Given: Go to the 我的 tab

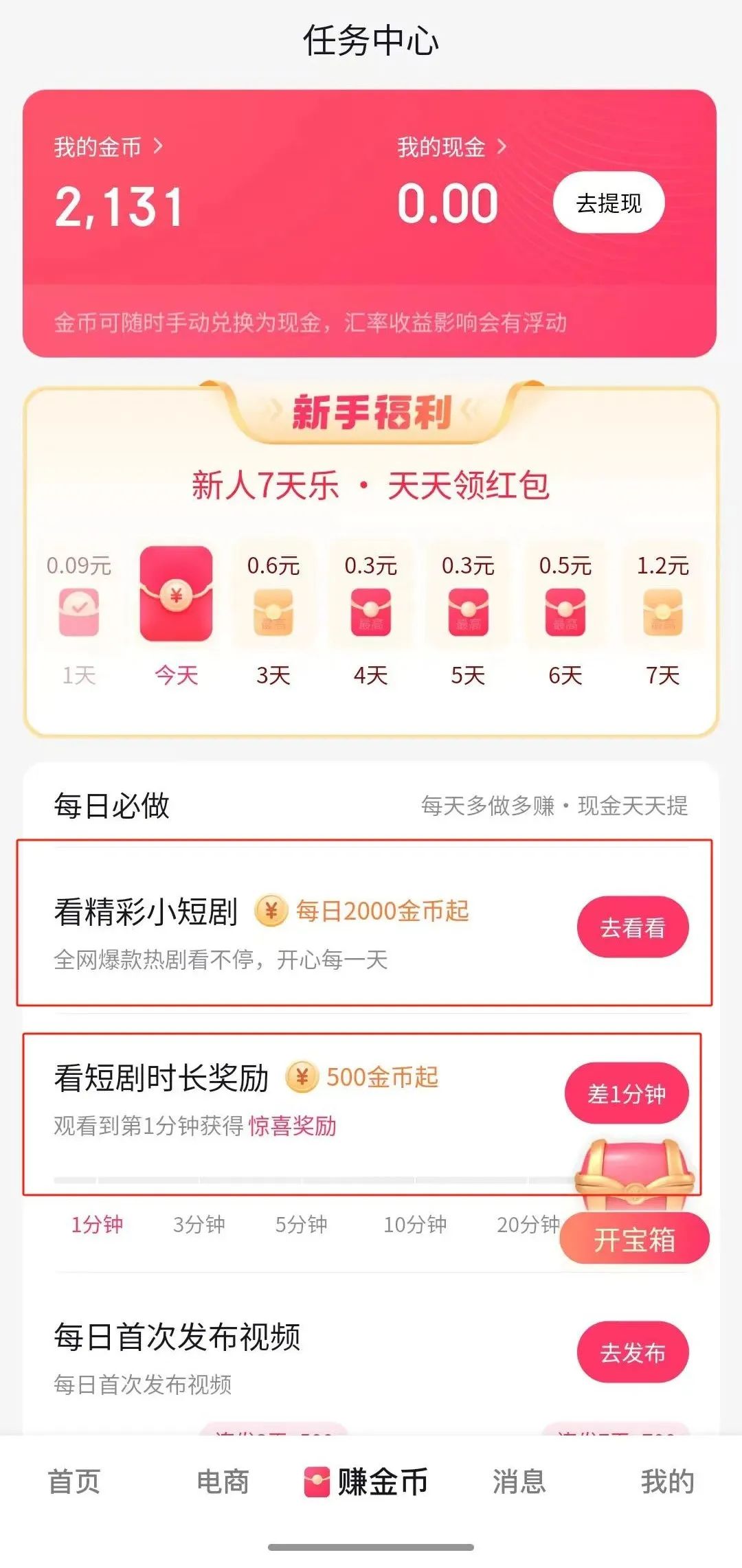Looking at the screenshot, I should (x=668, y=1481).
